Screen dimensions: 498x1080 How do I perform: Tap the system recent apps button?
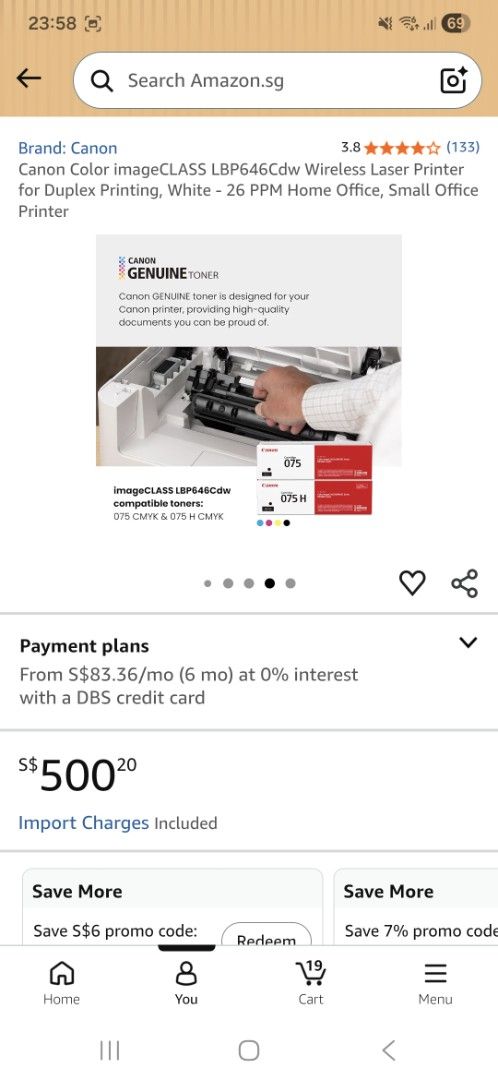(x=110, y=1050)
